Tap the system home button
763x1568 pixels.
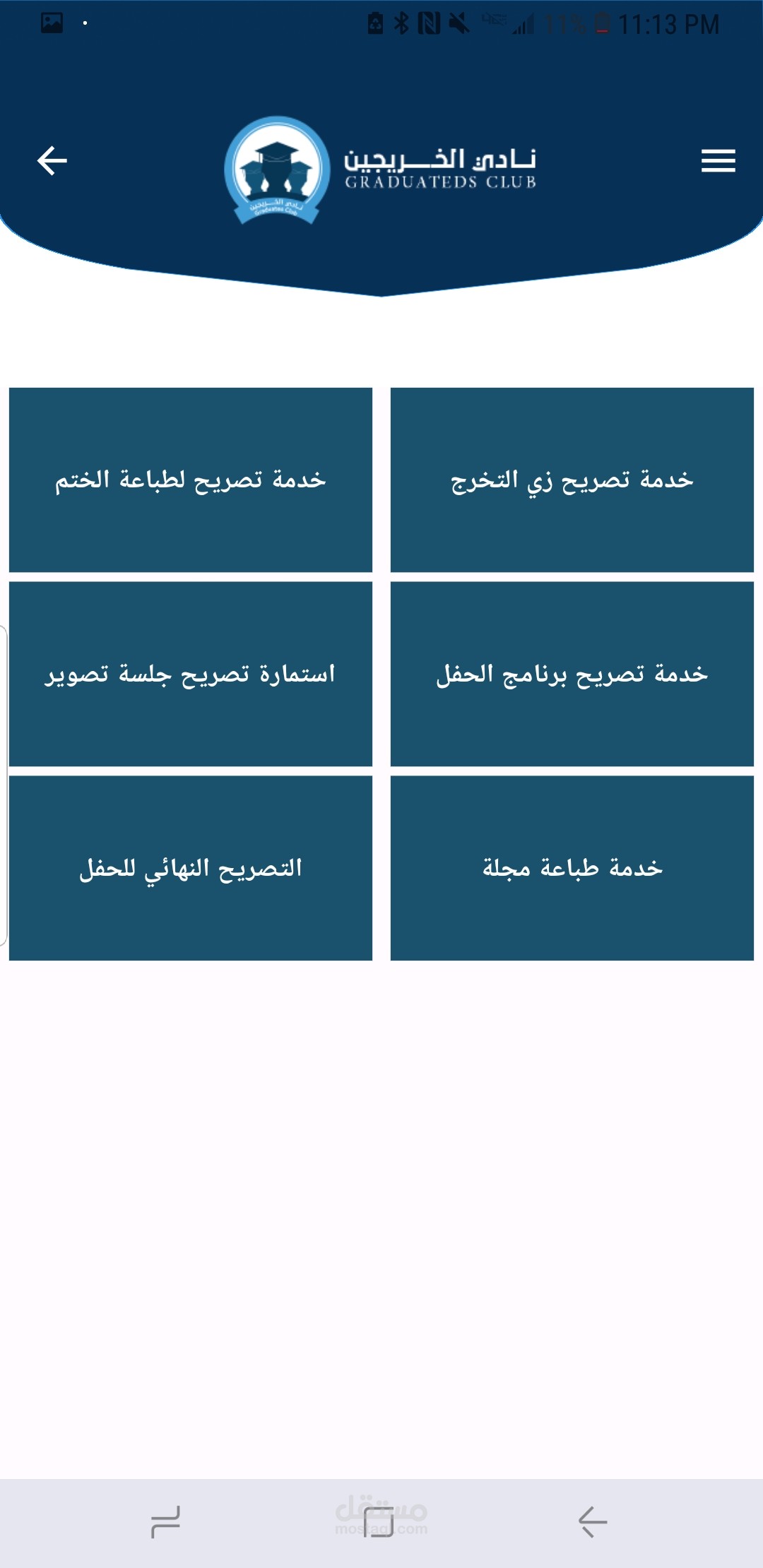(379, 1521)
